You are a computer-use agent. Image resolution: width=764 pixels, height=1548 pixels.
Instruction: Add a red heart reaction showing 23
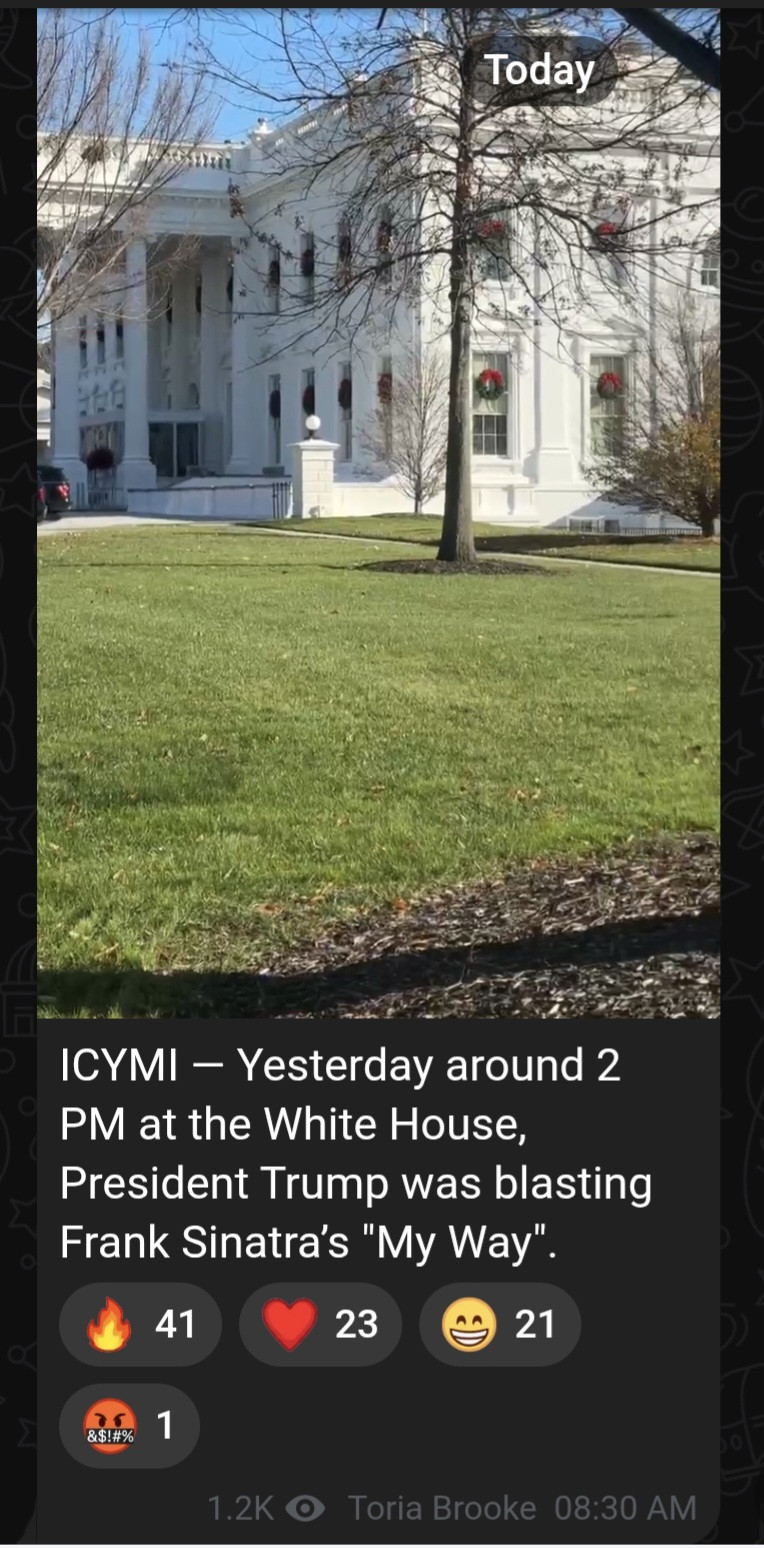(x=320, y=1324)
